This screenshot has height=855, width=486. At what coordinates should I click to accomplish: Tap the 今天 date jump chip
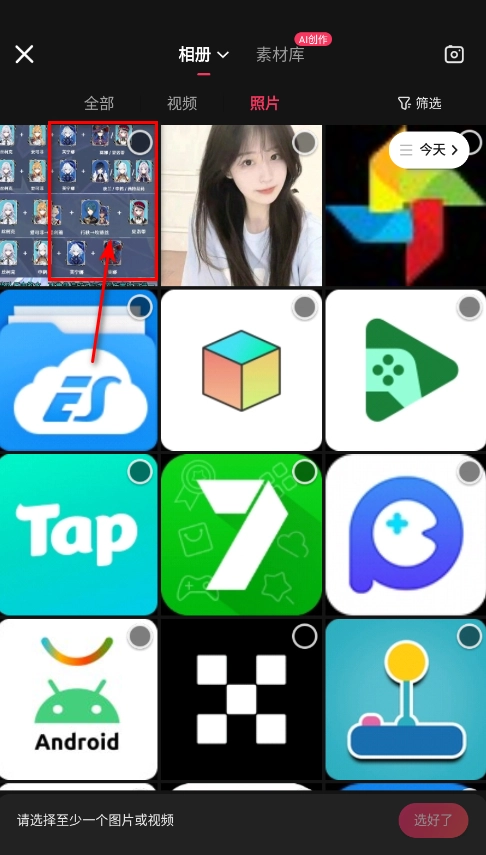pyautogui.click(x=429, y=150)
